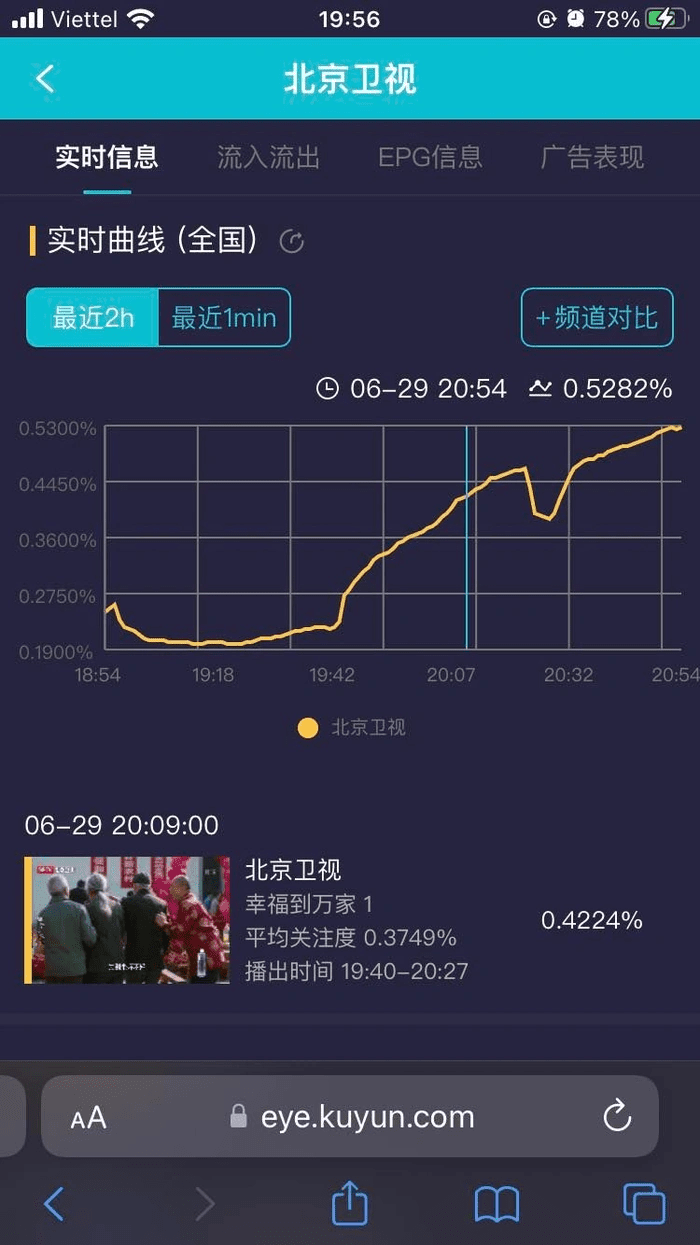Show all open Safari tabs

643,1204
